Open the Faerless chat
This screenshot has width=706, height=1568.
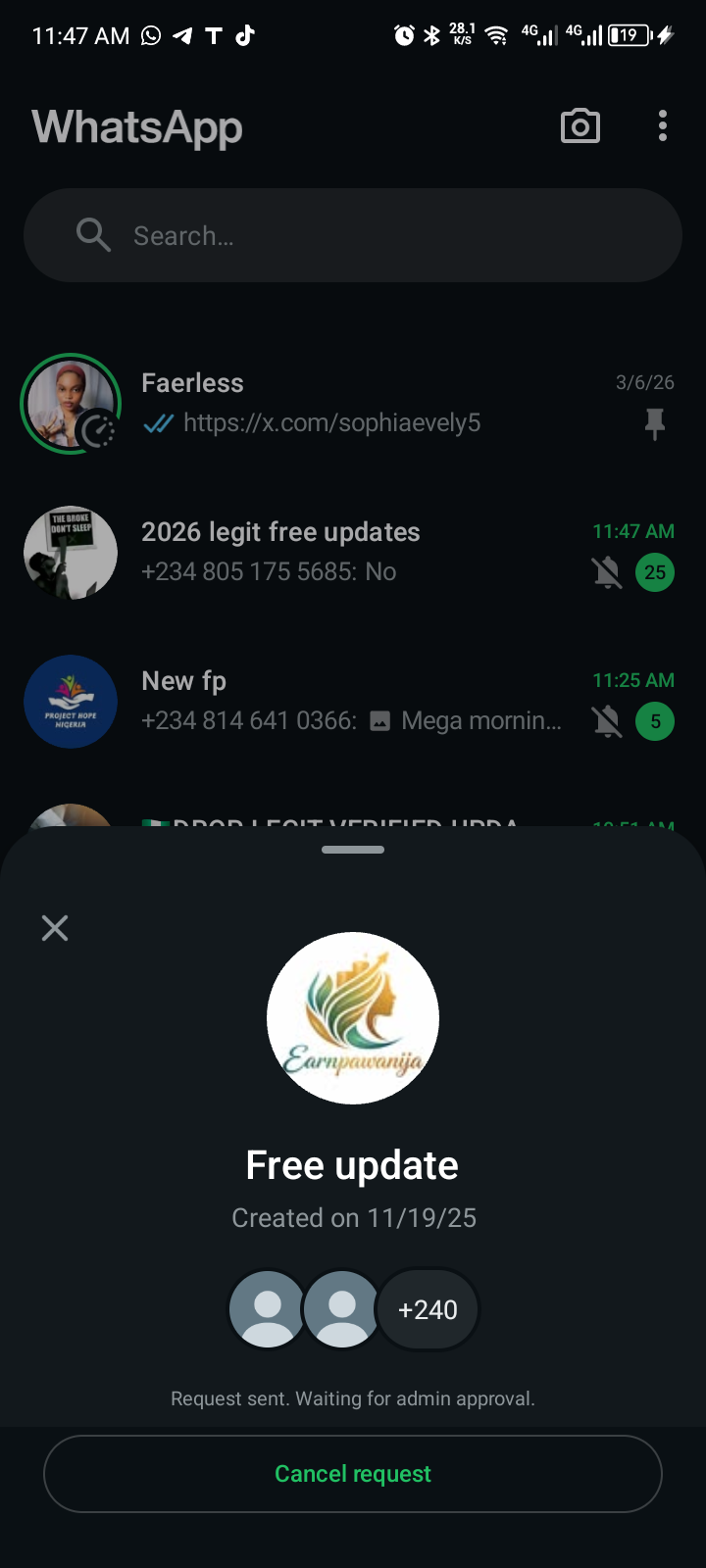(x=373, y=403)
